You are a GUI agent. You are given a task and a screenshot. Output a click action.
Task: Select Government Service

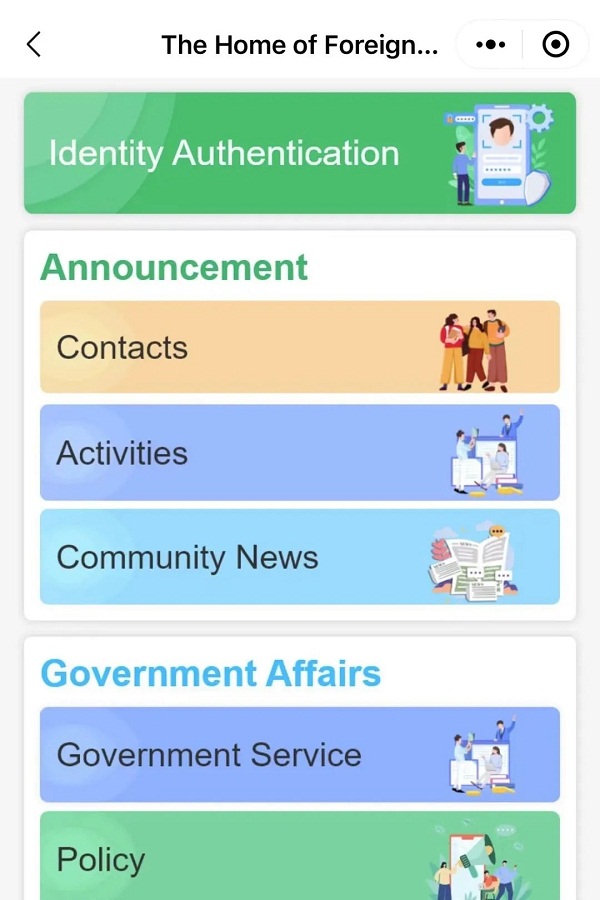pyautogui.click(x=300, y=754)
